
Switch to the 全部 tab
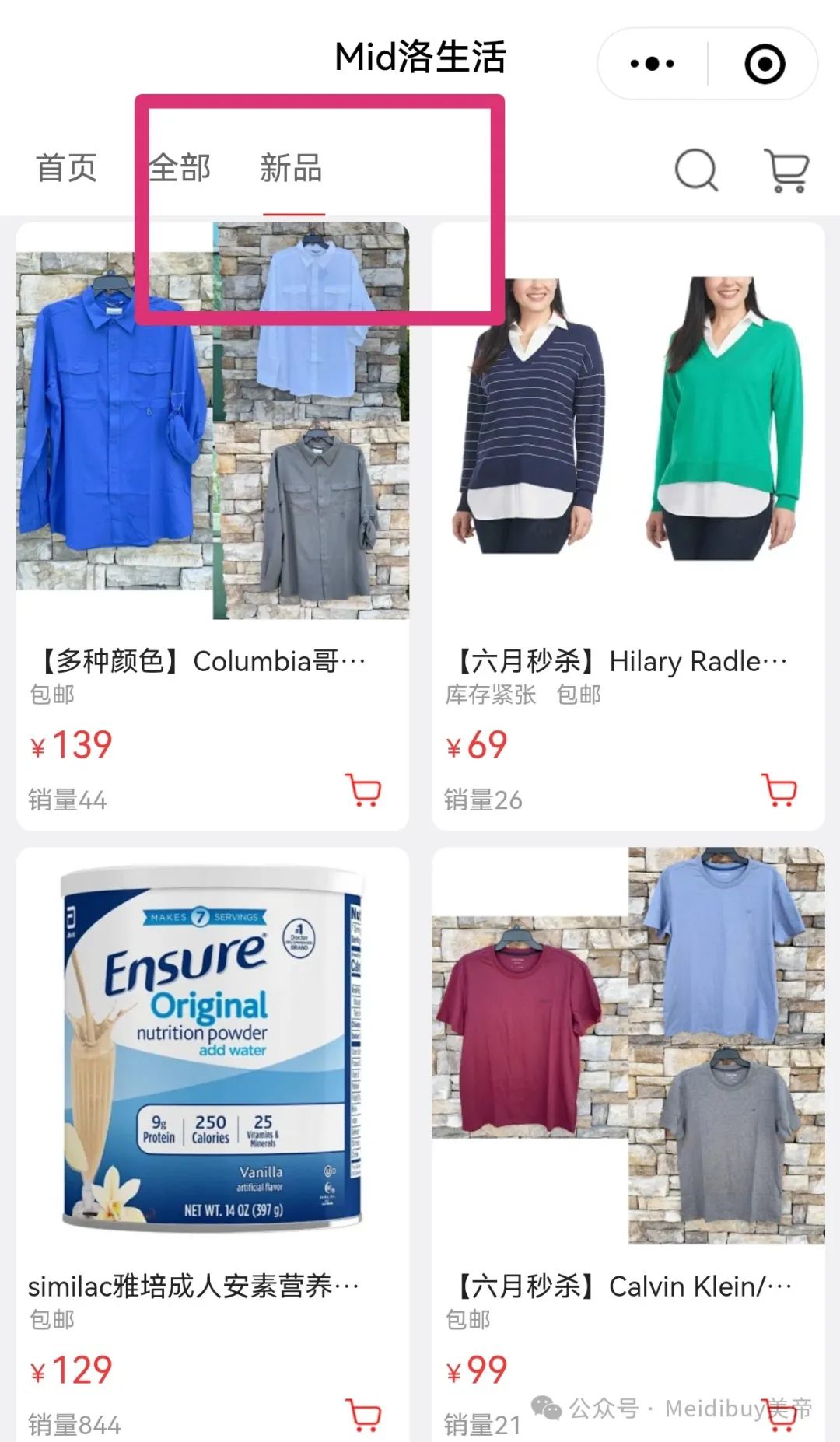pyautogui.click(x=180, y=168)
